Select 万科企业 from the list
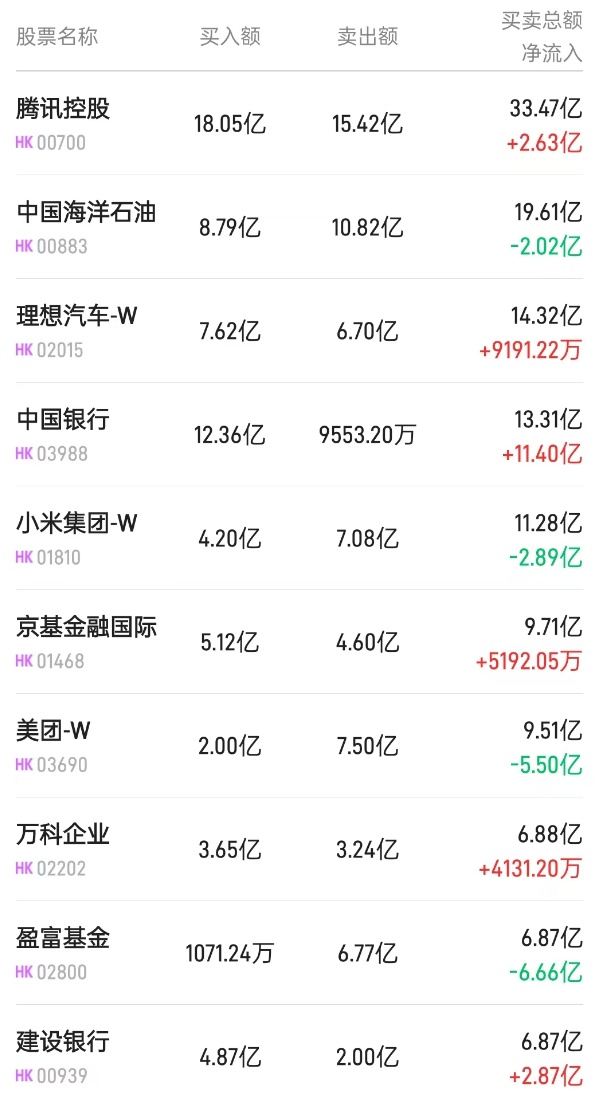This screenshot has width=609, height=1095. coord(64,835)
